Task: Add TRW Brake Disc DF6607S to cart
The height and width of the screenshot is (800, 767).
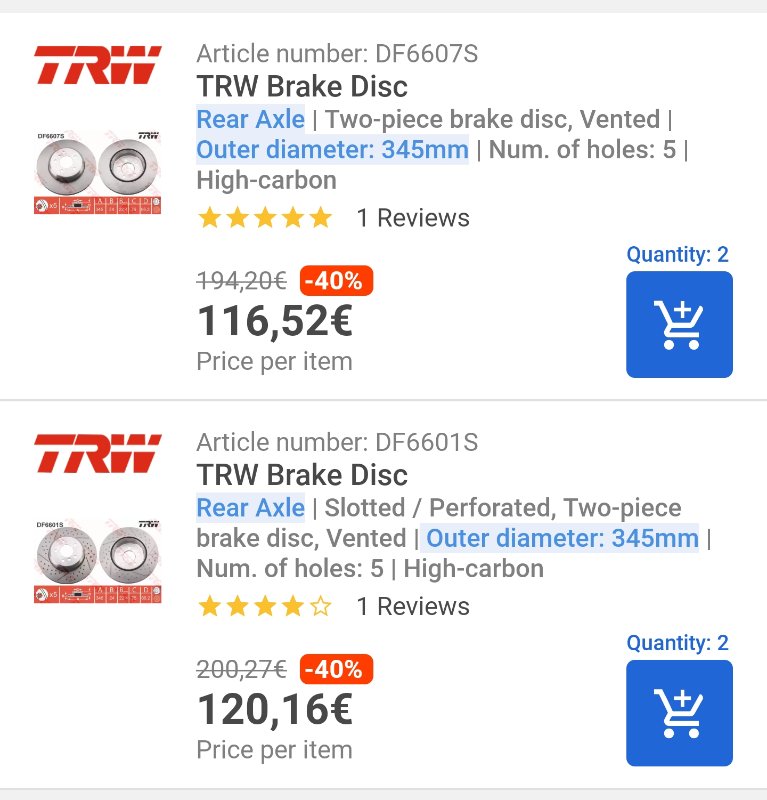Action: point(679,324)
